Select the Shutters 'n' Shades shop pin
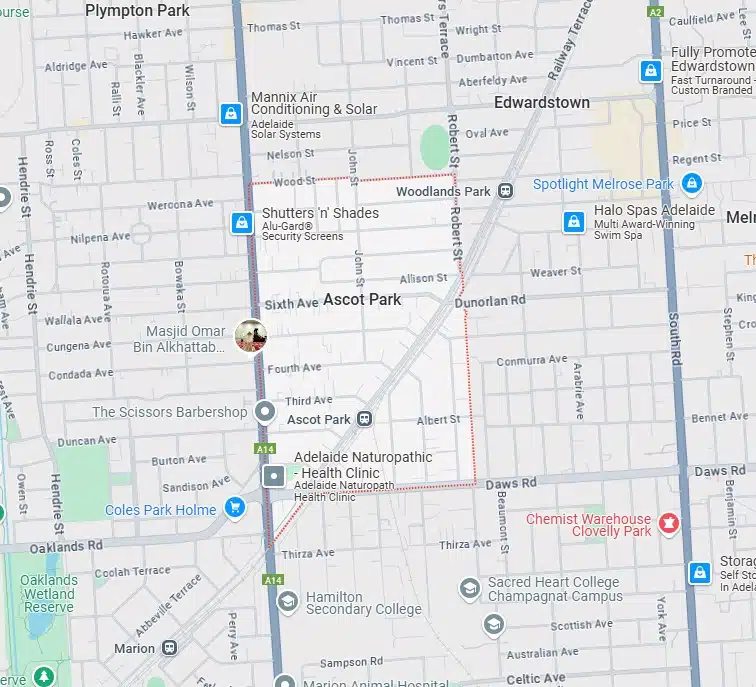 point(241,223)
